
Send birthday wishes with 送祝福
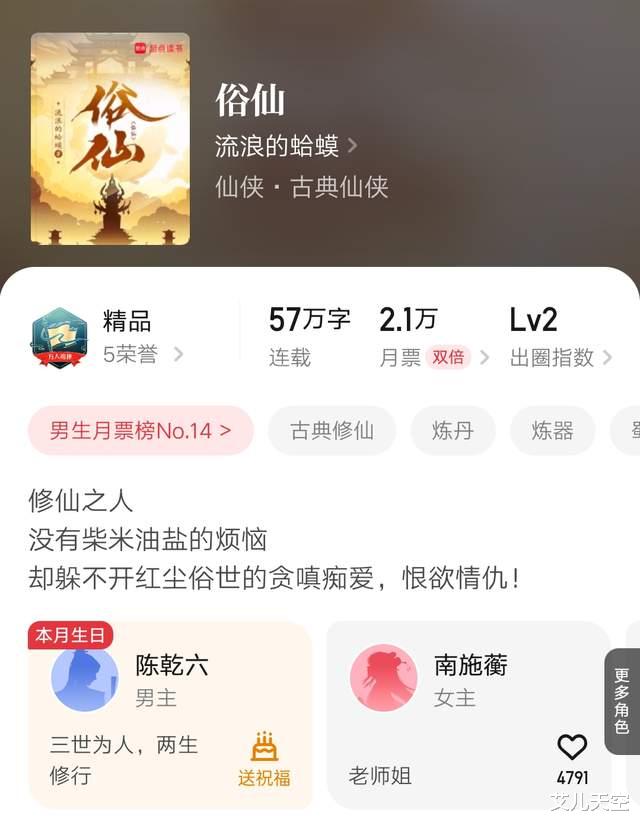point(264,760)
